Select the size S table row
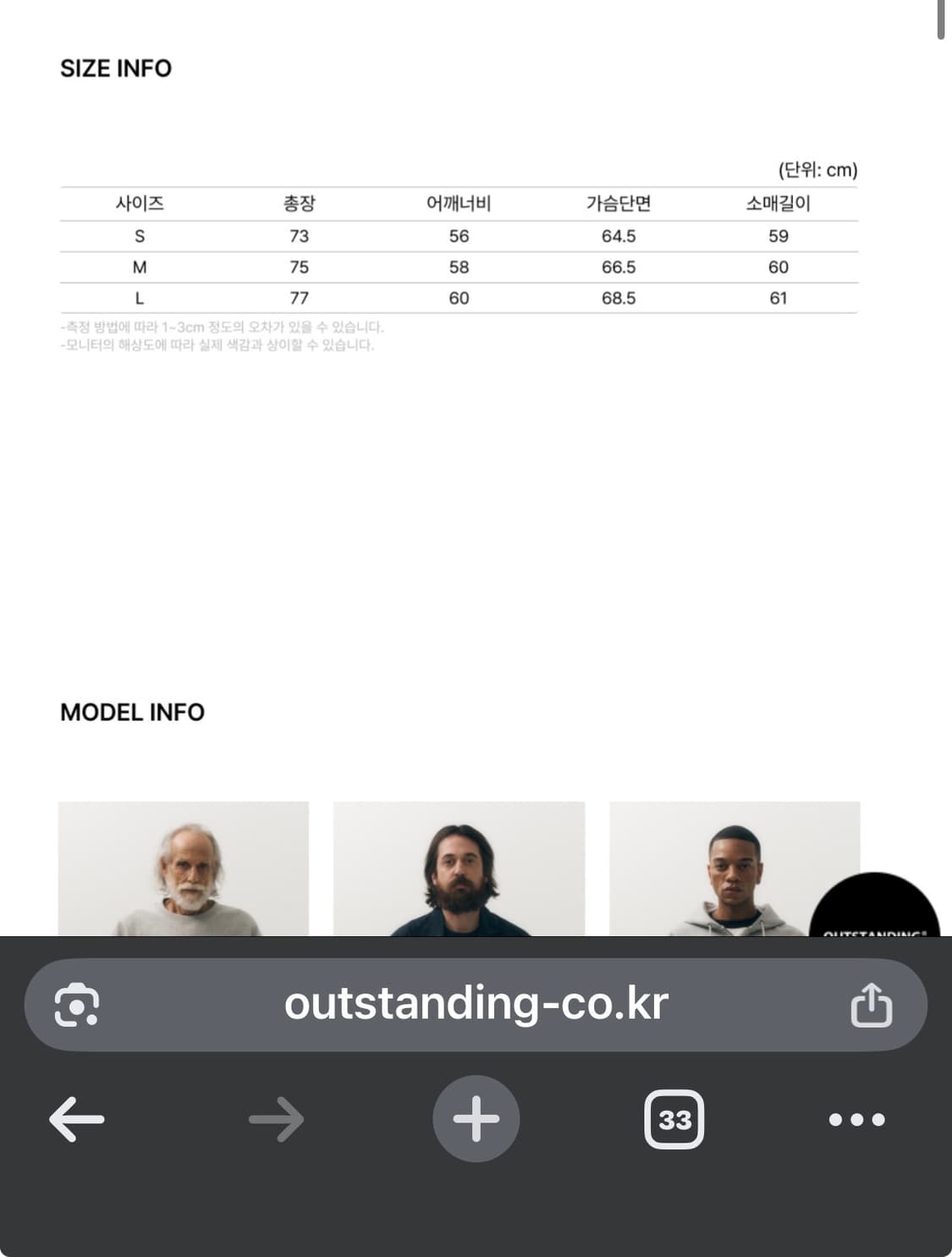The image size is (952, 1257). click(459, 236)
